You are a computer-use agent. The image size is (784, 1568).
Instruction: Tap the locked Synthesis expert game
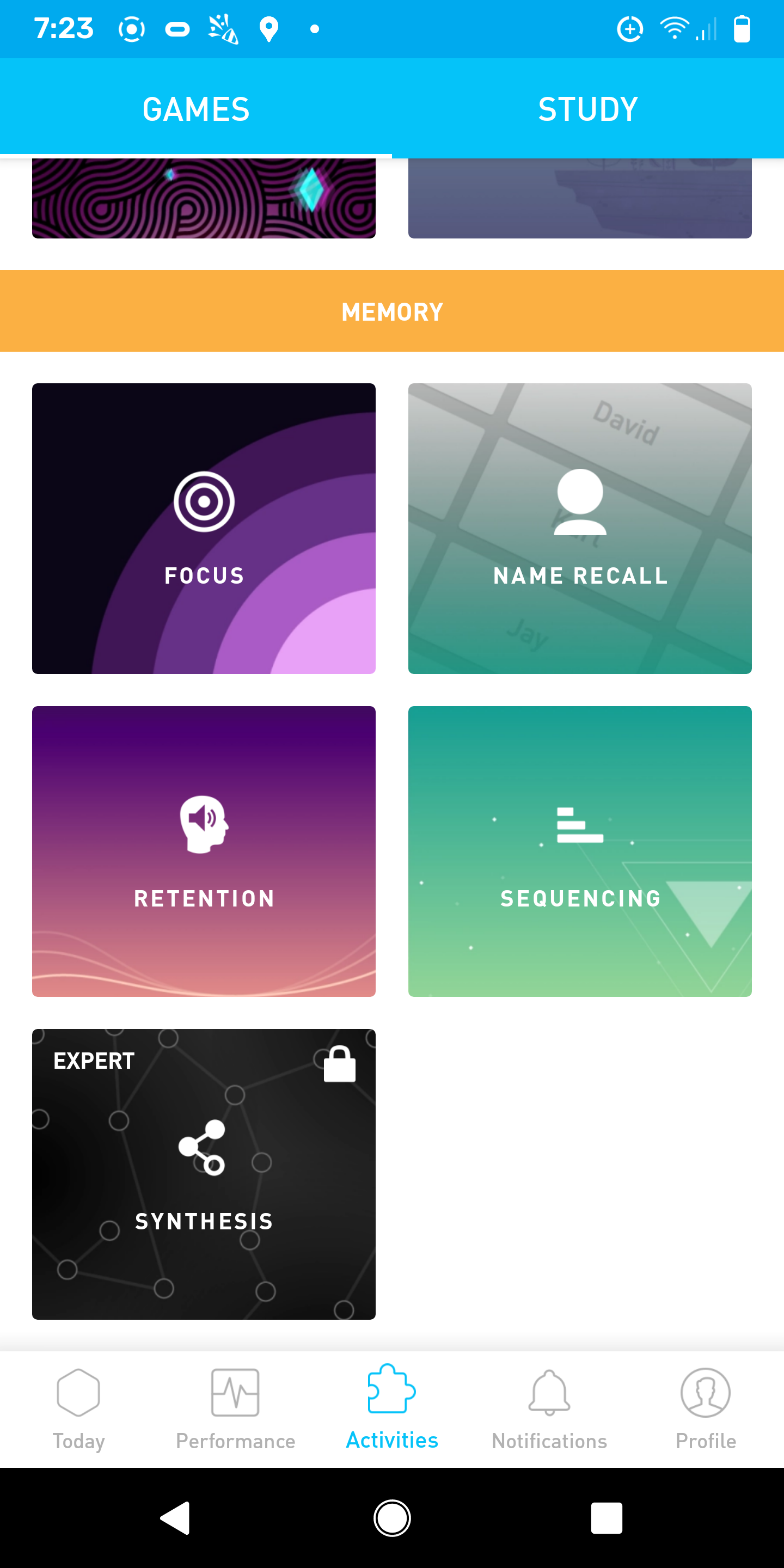pyautogui.click(x=204, y=1174)
